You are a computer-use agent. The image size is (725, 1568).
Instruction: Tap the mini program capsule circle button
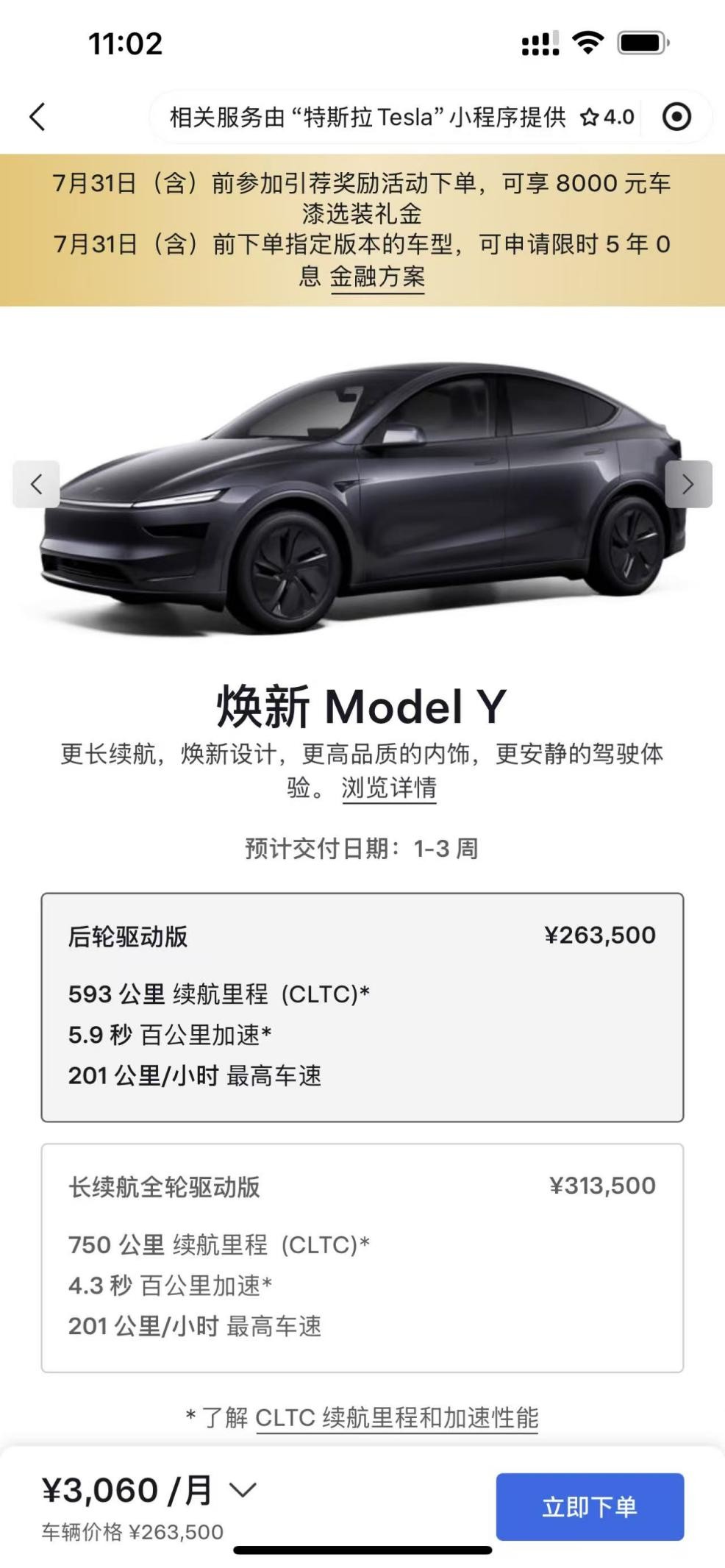(676, 117)
